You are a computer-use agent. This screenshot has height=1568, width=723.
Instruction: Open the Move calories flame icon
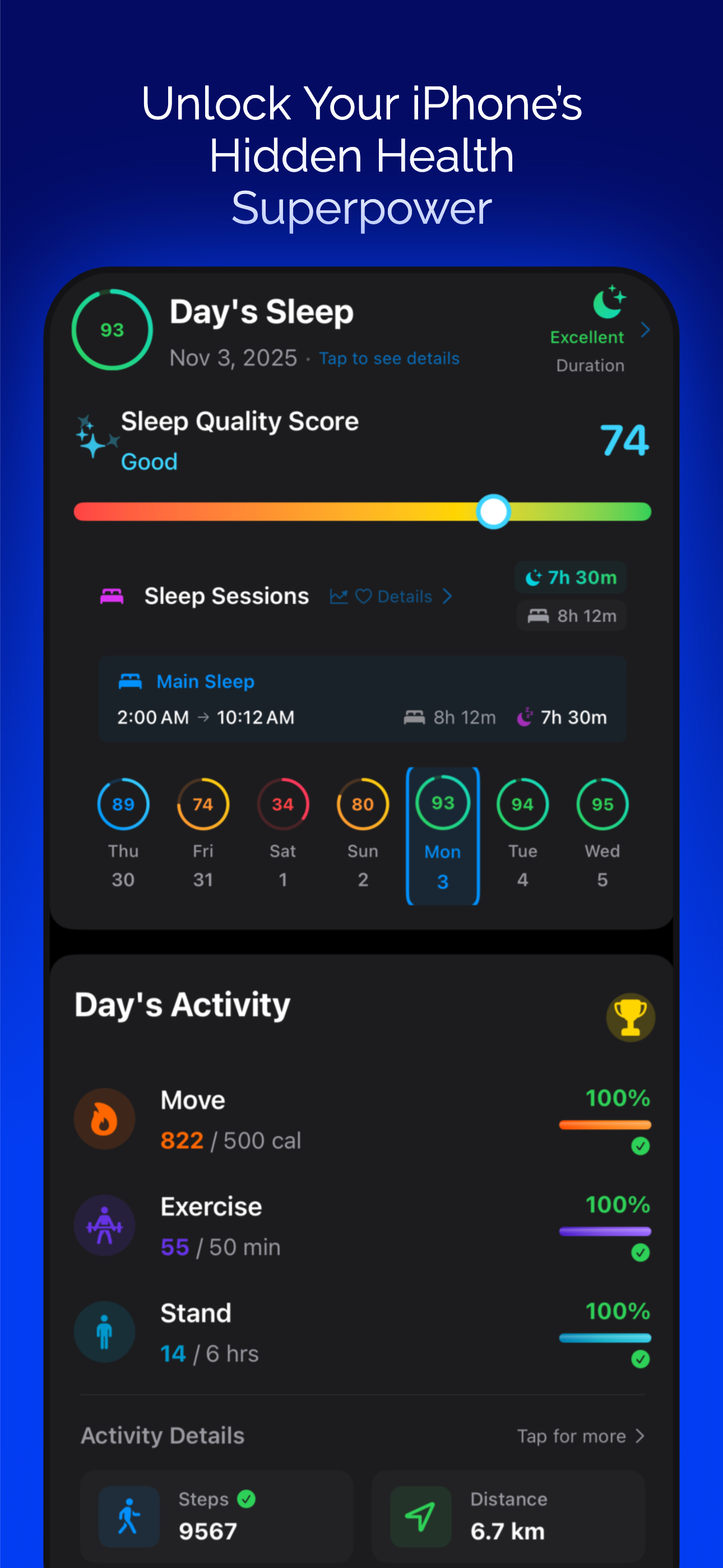click(104, 1119)
